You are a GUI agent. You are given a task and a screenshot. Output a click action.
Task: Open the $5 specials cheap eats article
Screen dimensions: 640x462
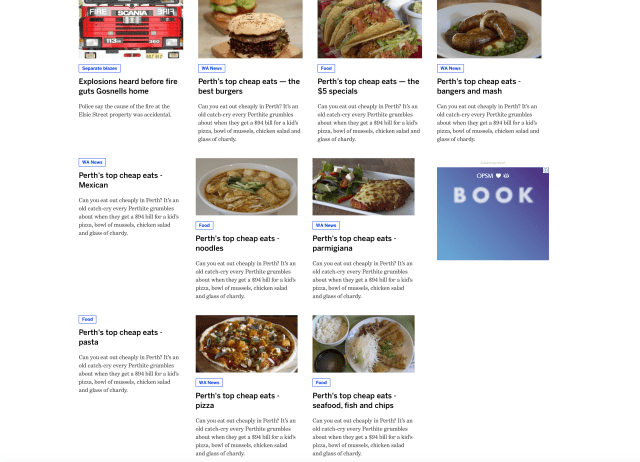[368, 86]
